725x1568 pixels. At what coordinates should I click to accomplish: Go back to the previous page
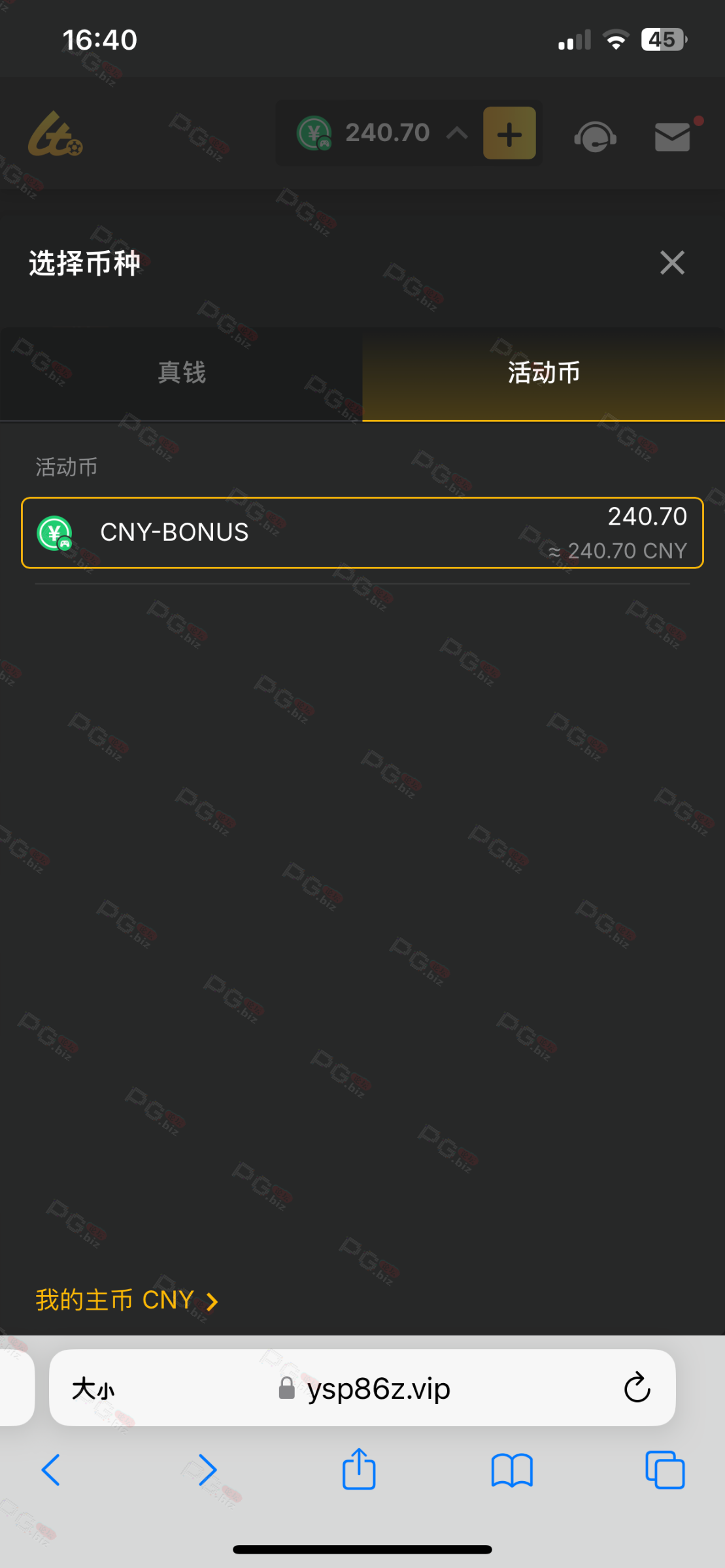point(51,1470)
